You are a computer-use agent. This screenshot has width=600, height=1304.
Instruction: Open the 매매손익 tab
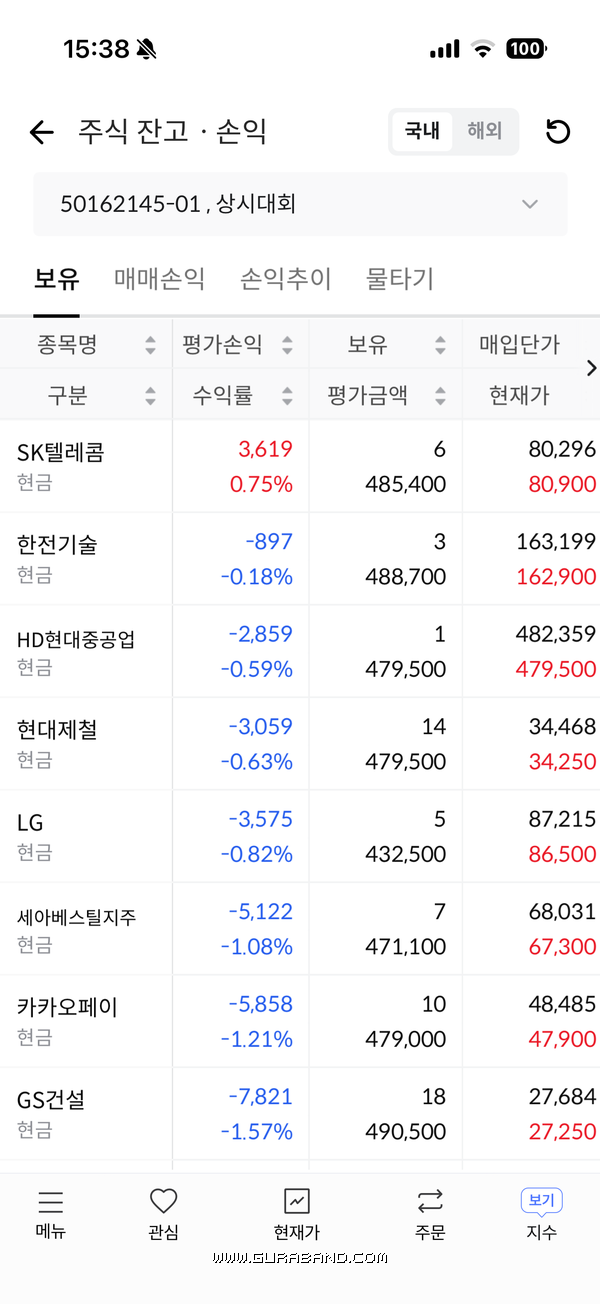[x=160, y=278]
